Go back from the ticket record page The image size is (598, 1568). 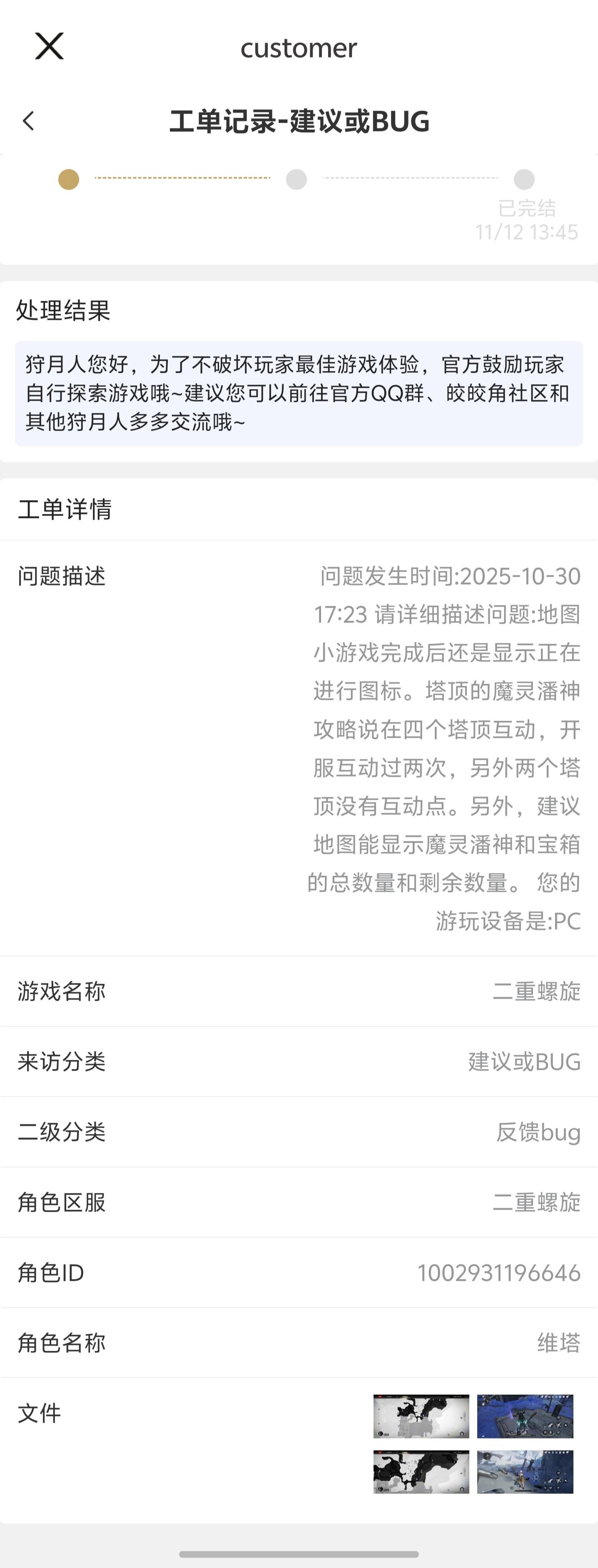29,121
